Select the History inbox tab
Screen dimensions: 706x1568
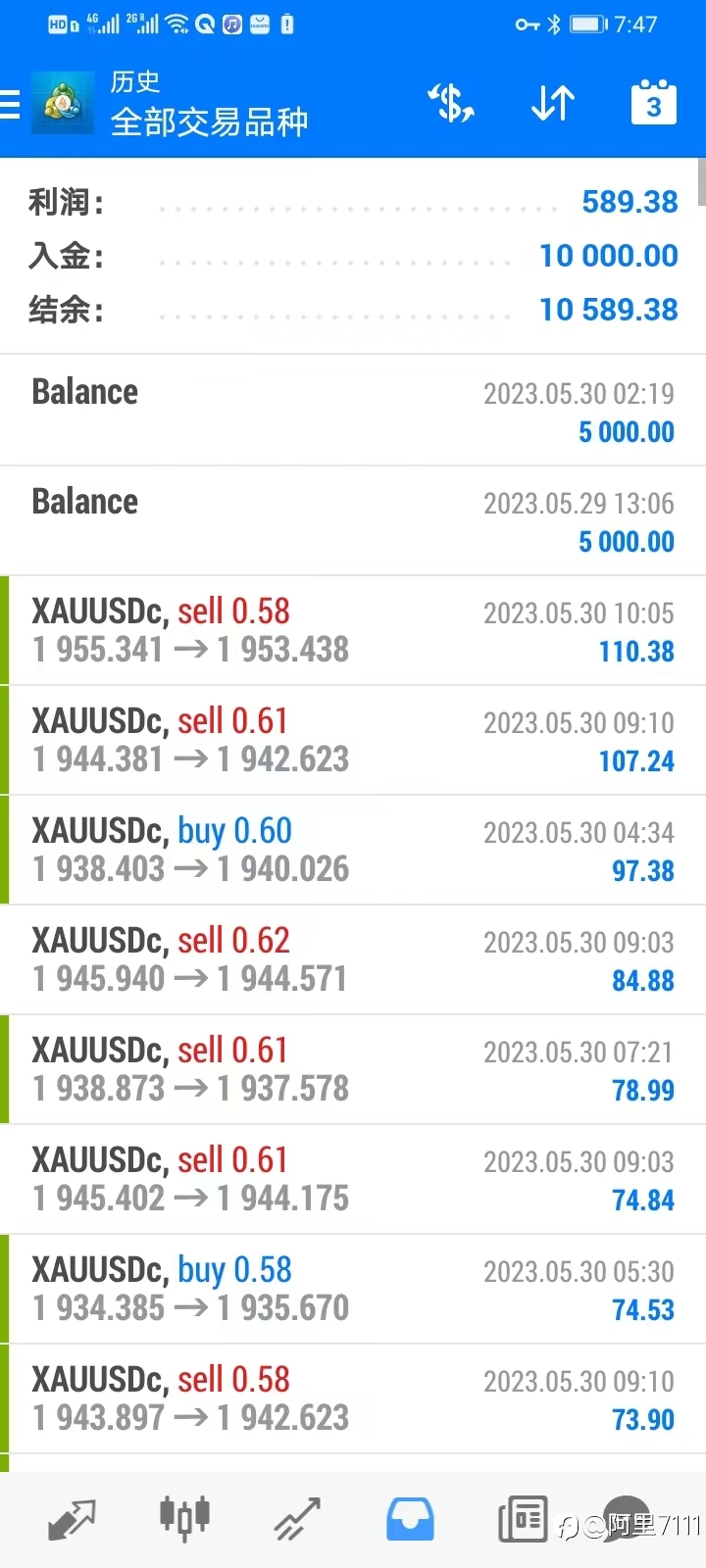coord(410,1520)
